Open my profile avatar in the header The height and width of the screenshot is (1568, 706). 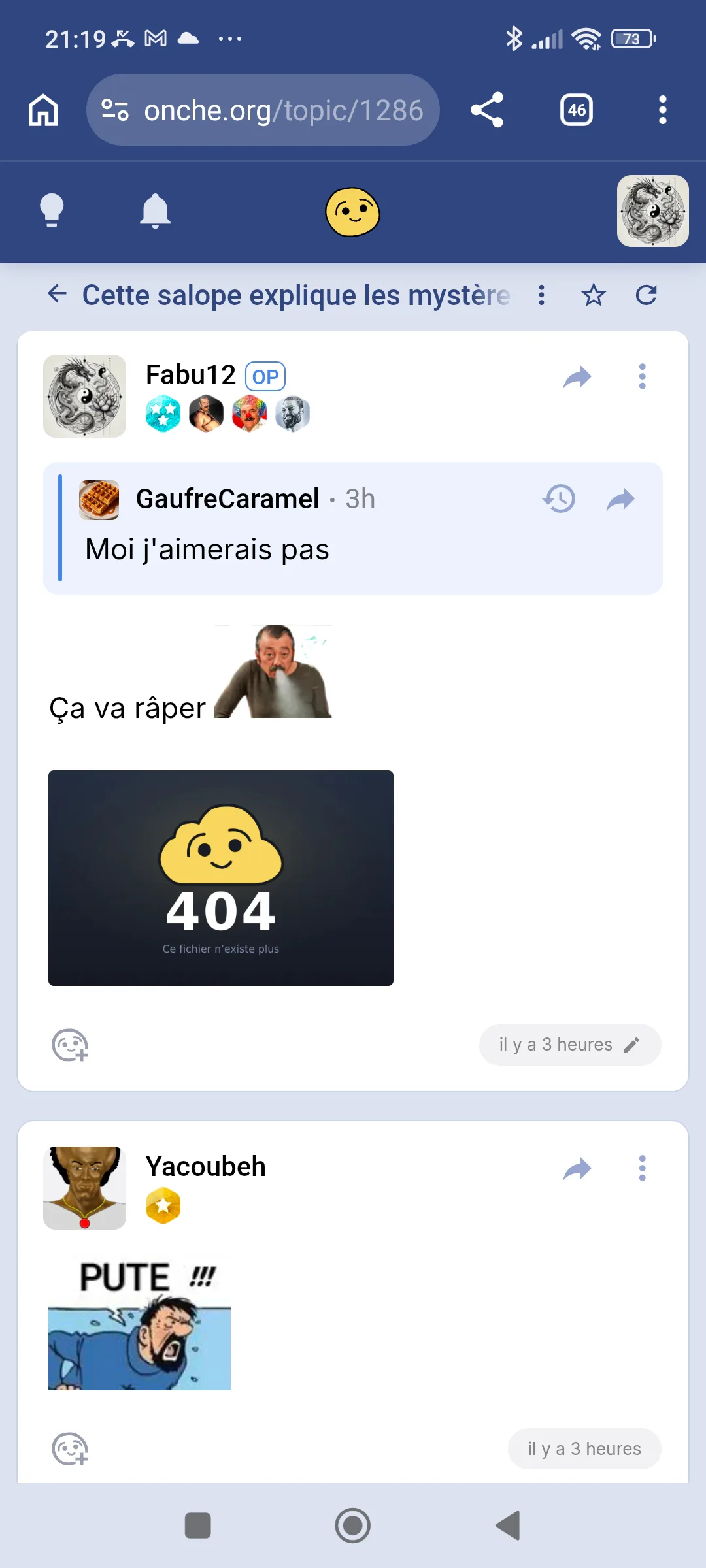click(x=653, y=211)
